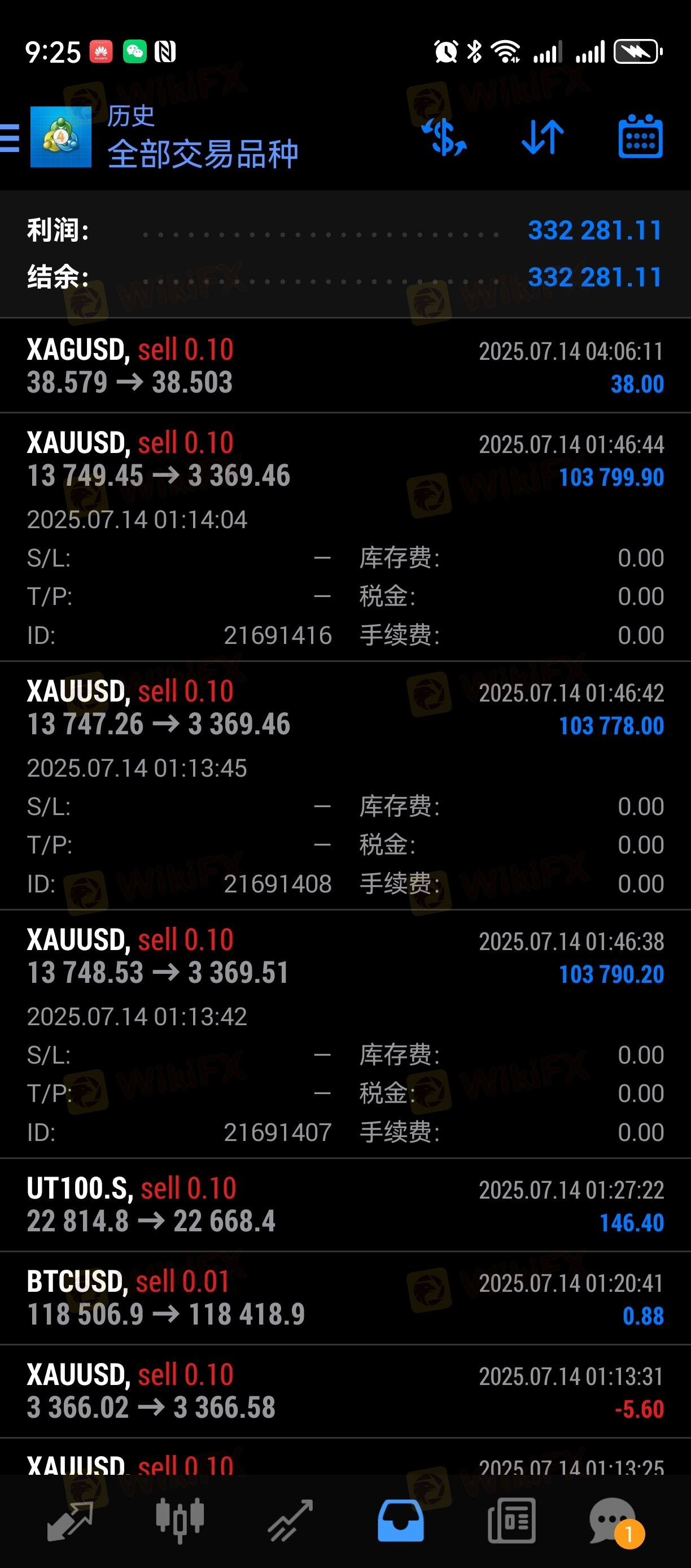
Task: Expand the UT100.S sell 0.10 trade
Action: (x=345, y=1205)
